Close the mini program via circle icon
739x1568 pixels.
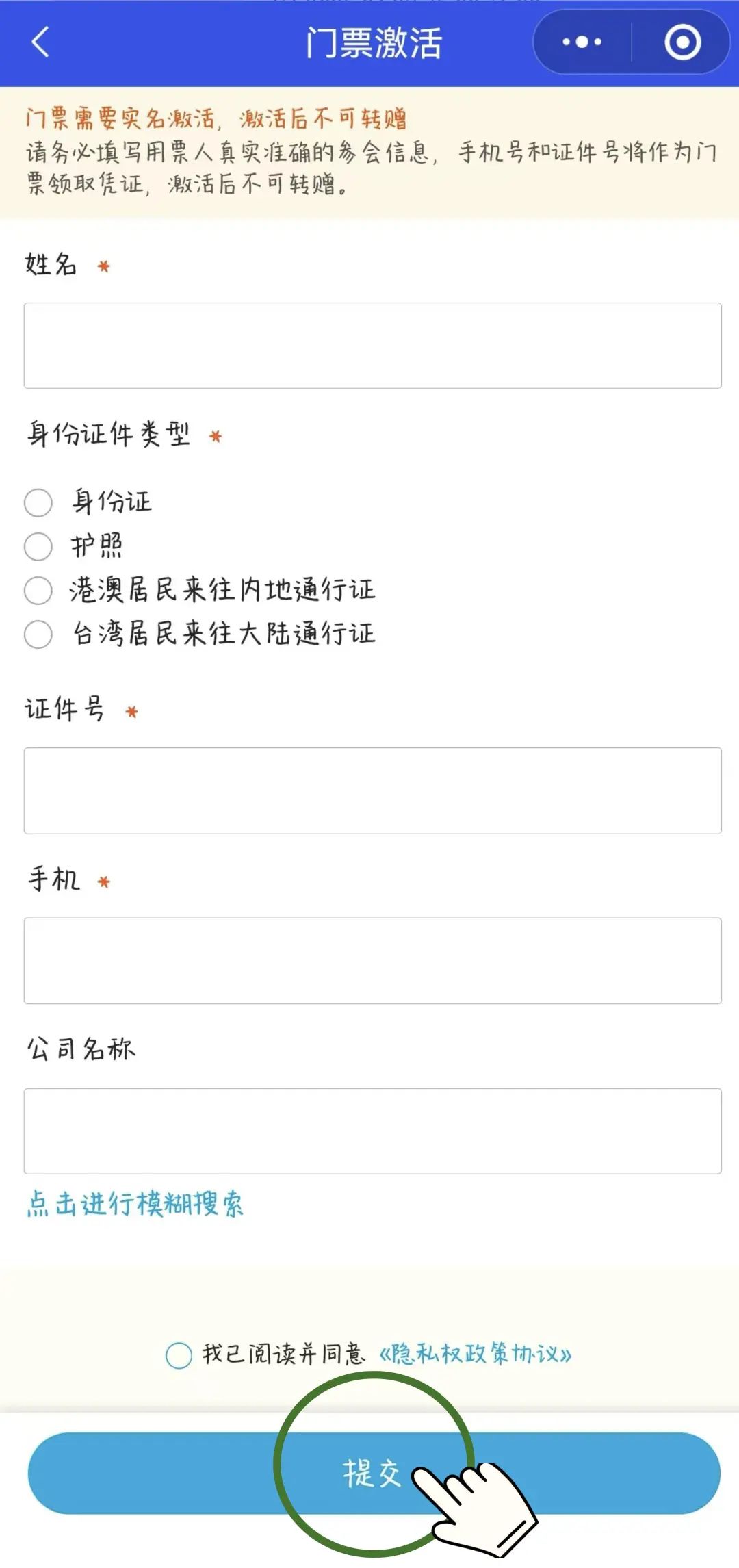coord(682,42)
